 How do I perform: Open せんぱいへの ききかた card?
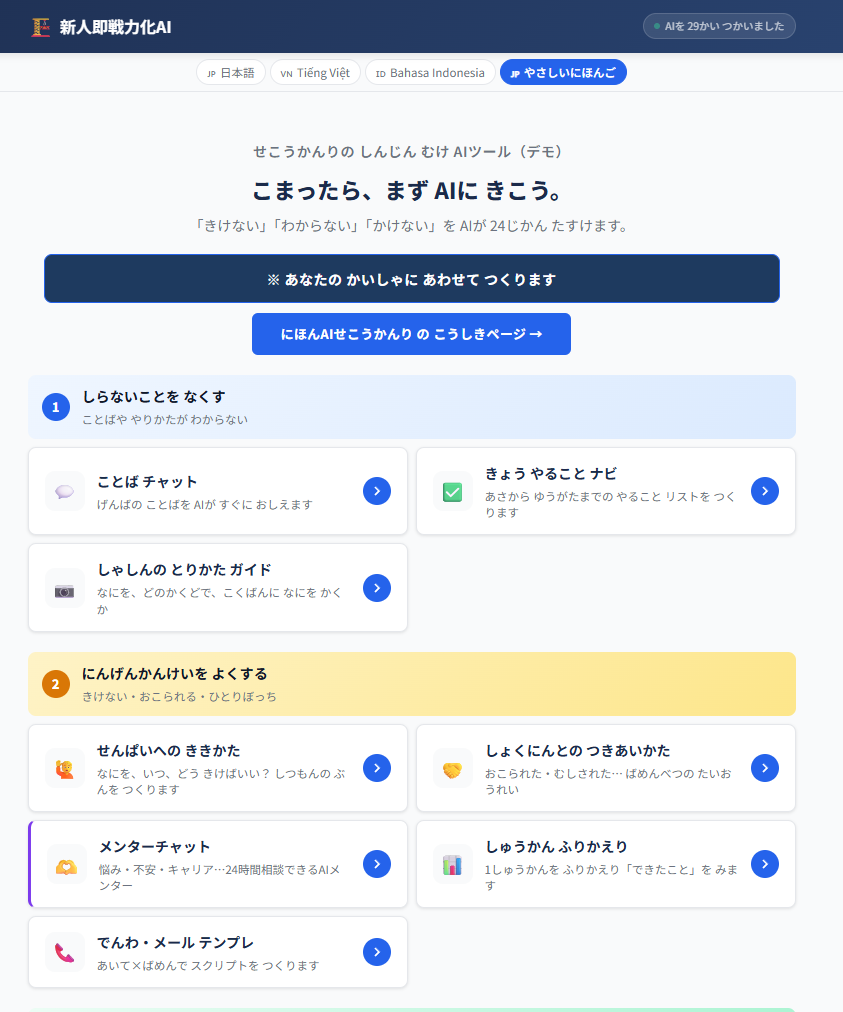(218, 768)
